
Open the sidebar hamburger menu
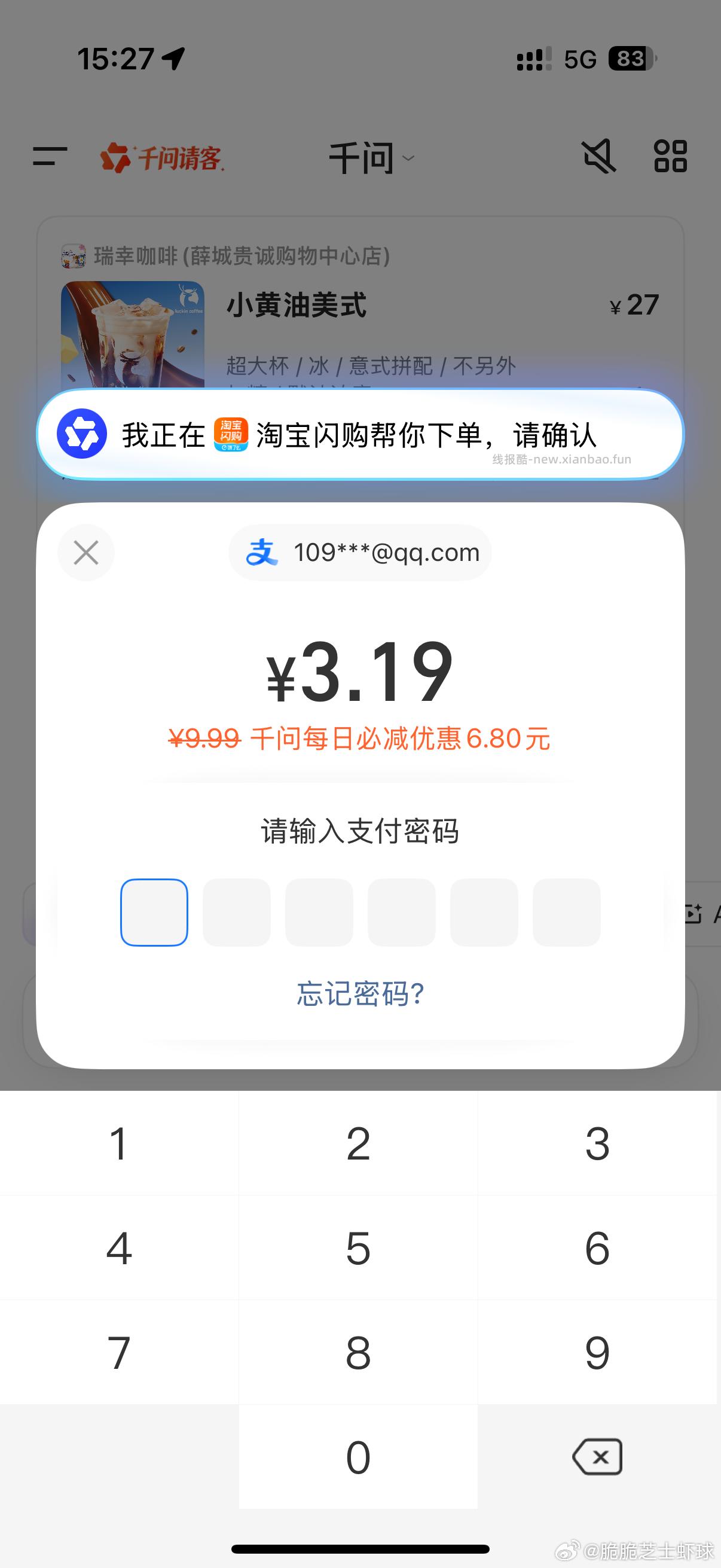click(48, 157)
